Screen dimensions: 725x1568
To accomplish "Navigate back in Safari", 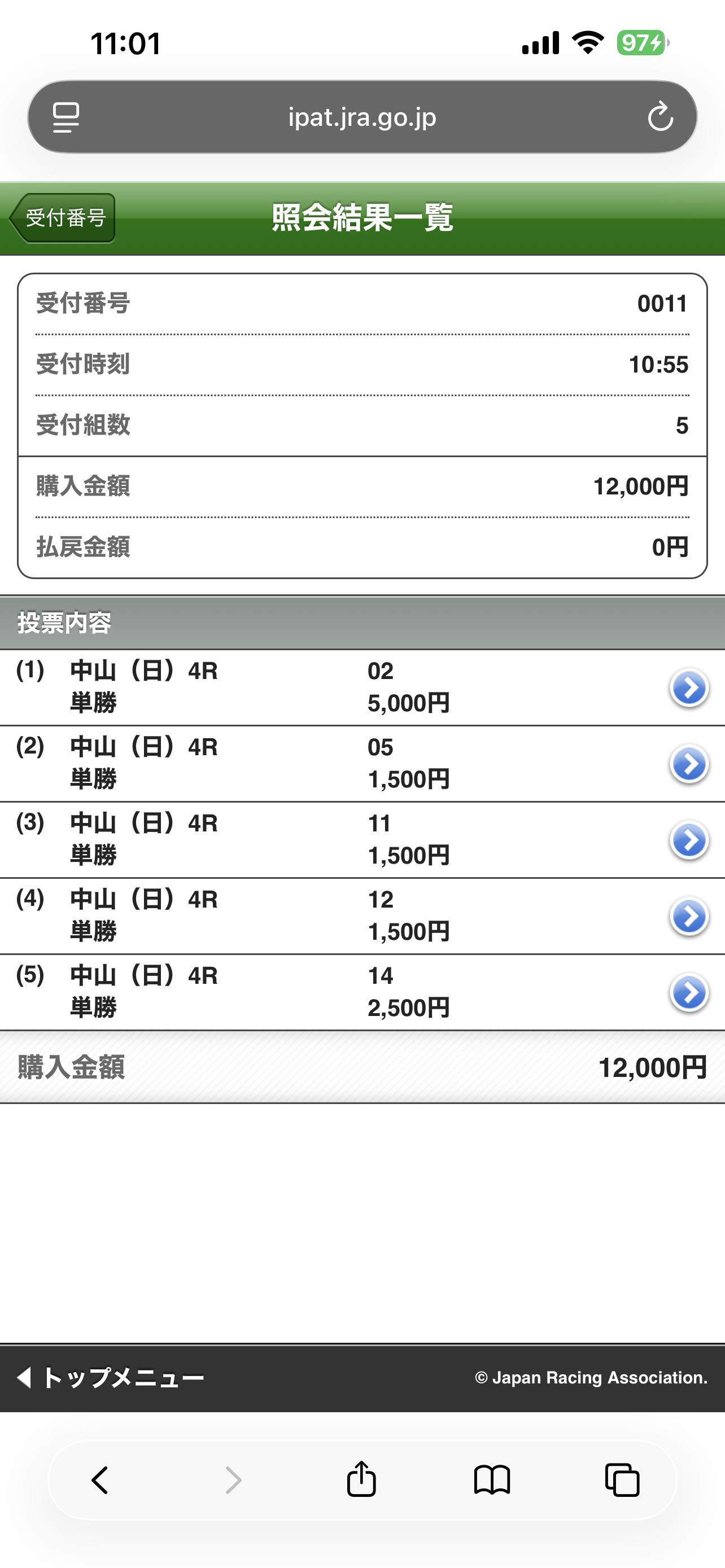I will click(x=101, y=1480).
